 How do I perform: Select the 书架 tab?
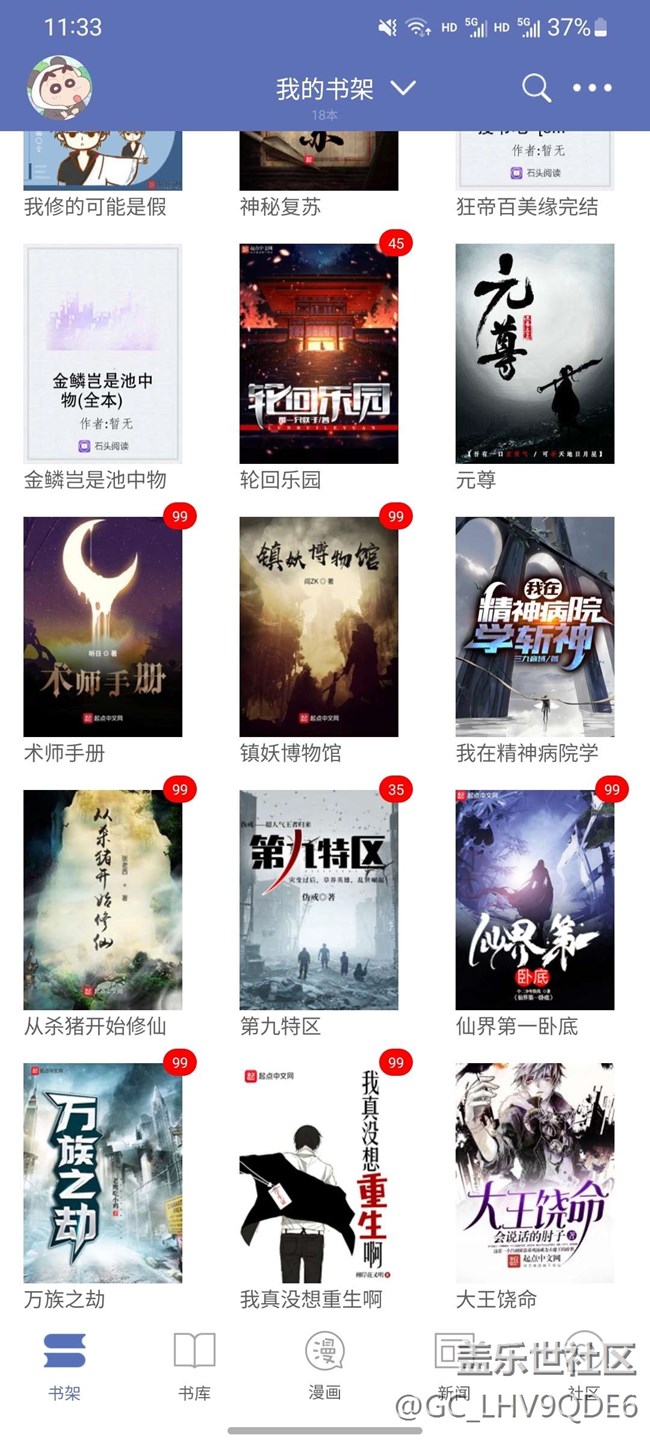point(64,1365)
